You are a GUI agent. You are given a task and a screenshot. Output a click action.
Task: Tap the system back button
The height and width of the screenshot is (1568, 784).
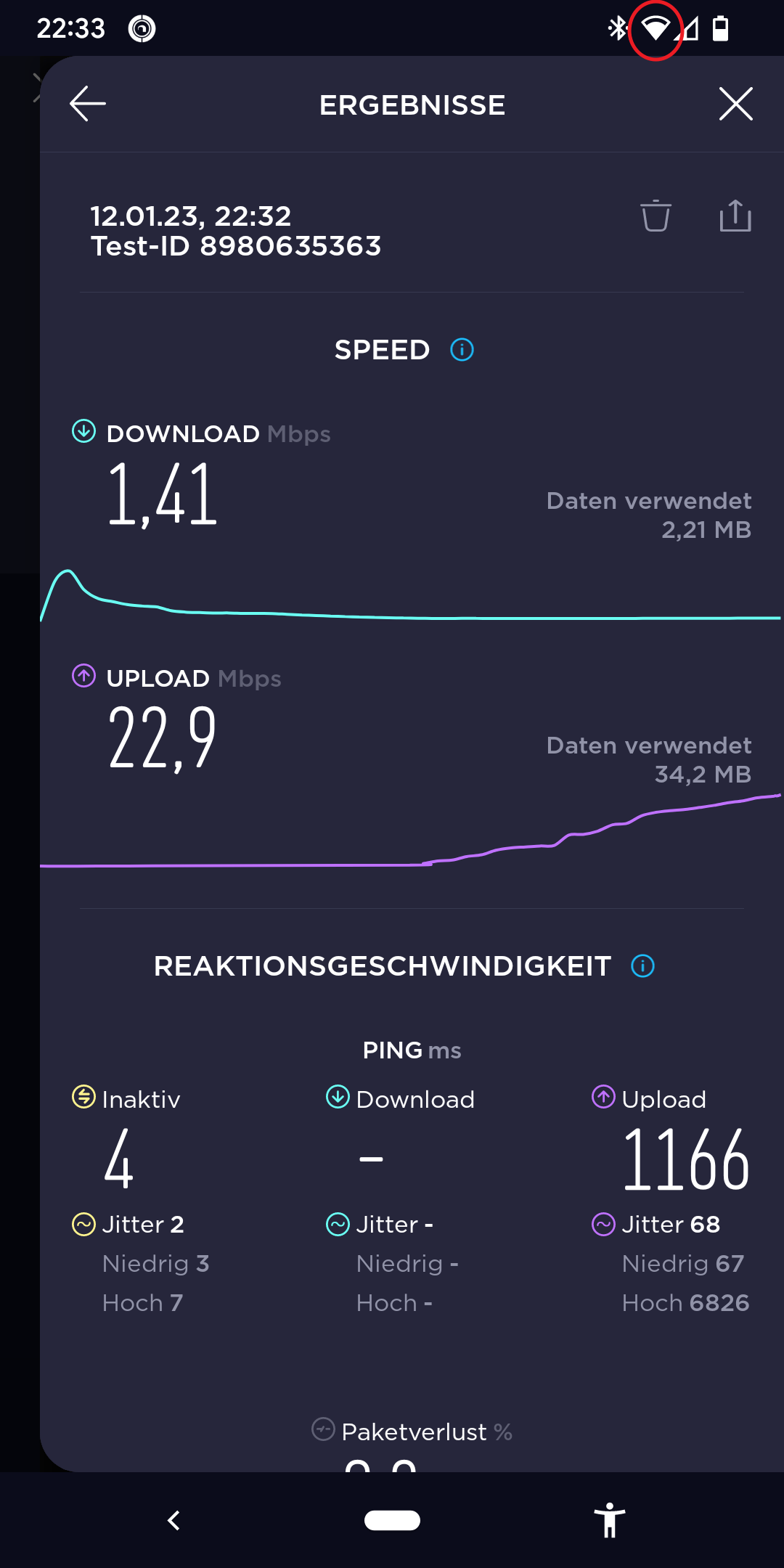[173, 1520]
